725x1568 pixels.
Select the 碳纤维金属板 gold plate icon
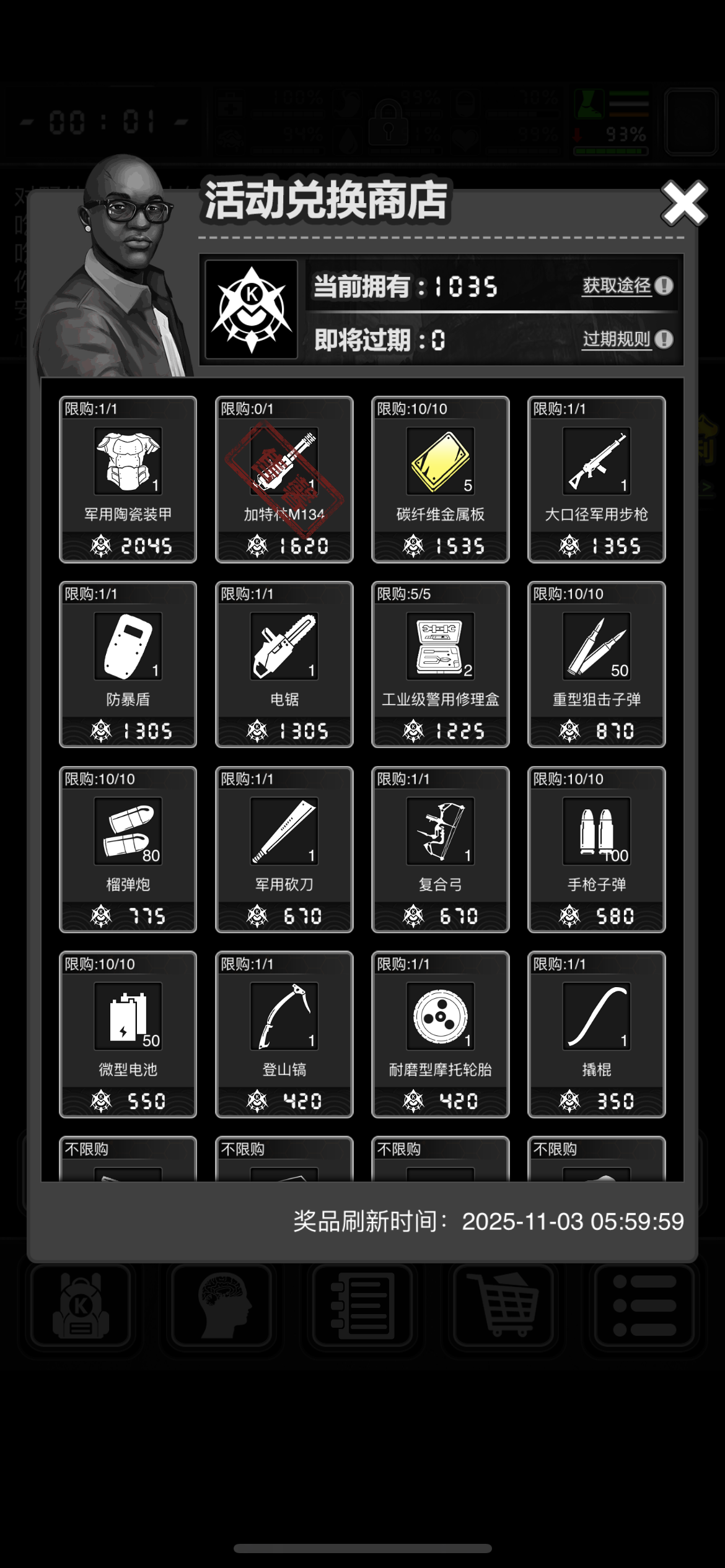click(440, 461)
